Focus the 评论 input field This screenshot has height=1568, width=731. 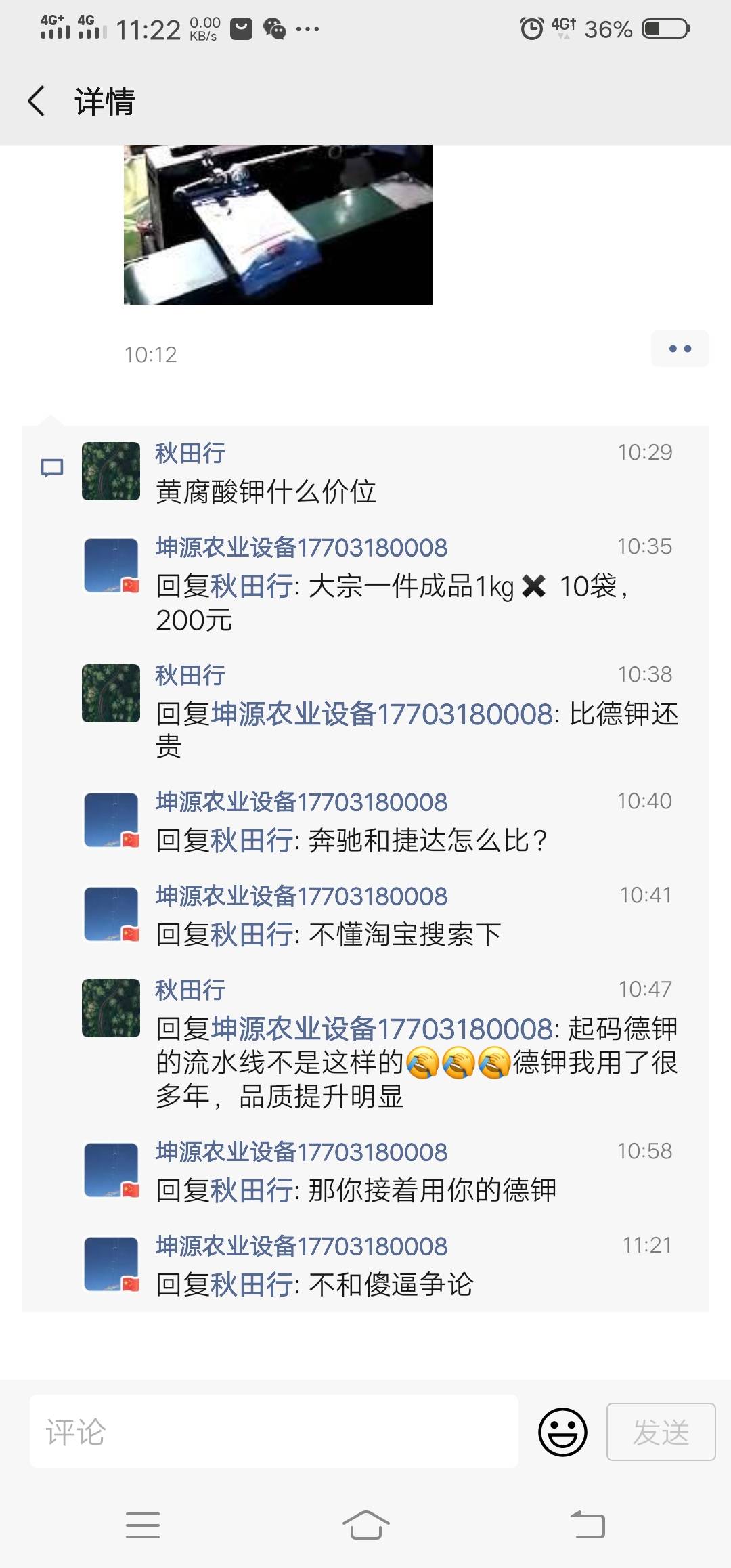(274, 1431)
